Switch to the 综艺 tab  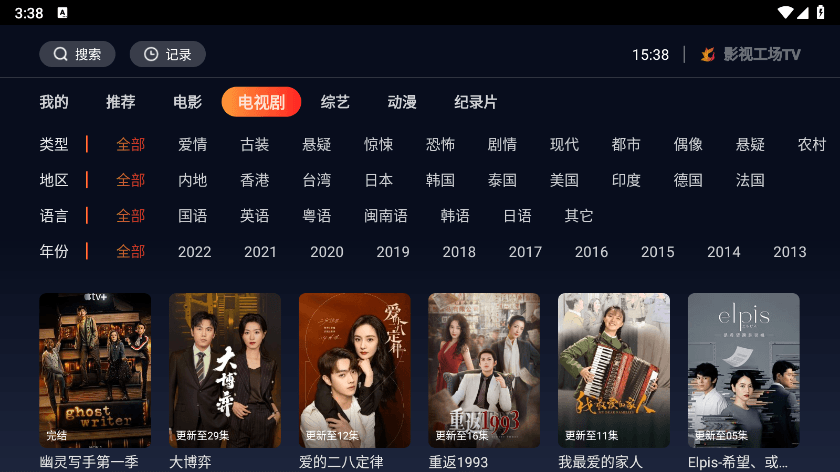pos(335,102)
